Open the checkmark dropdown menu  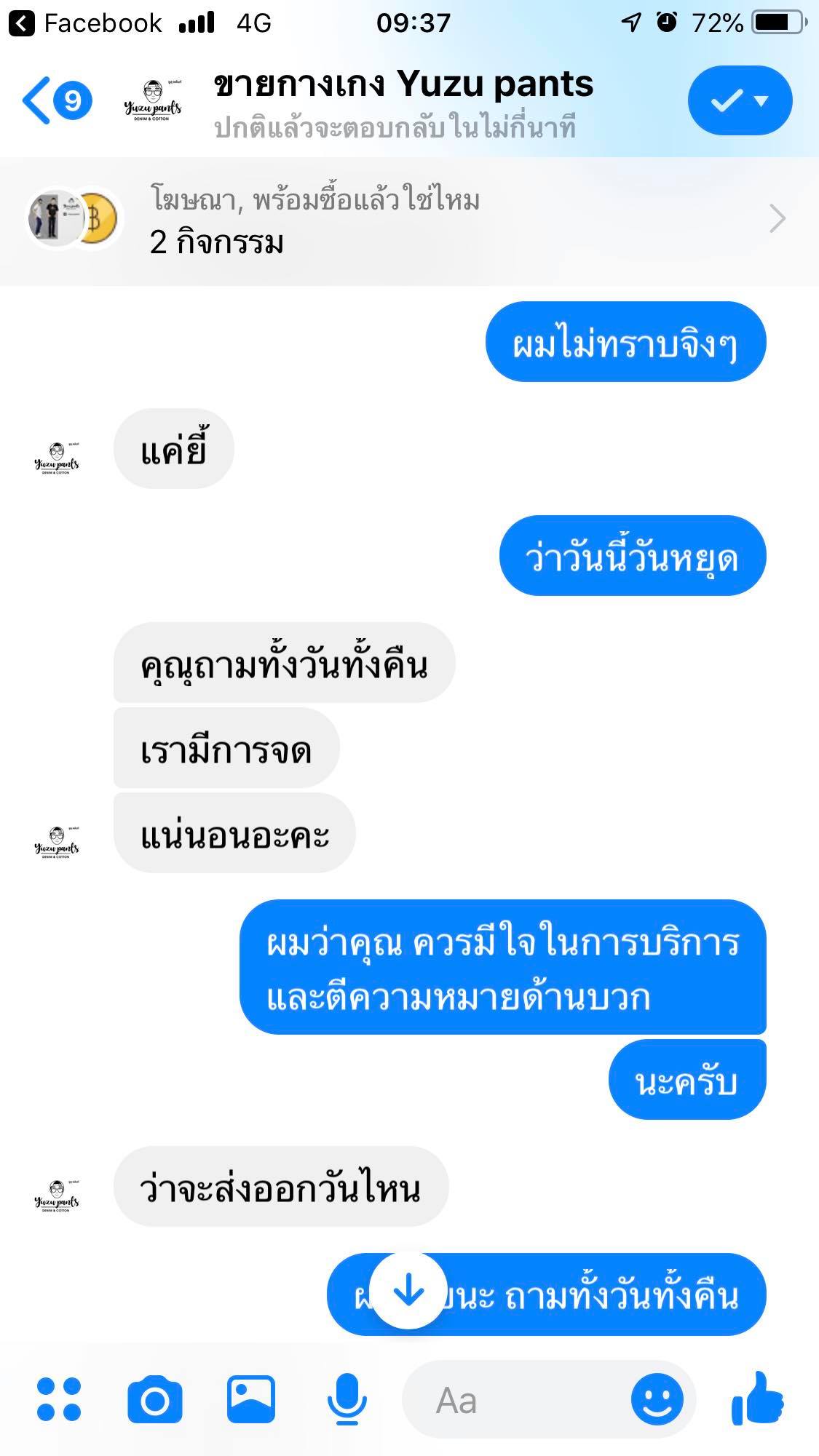pos(739,100)
